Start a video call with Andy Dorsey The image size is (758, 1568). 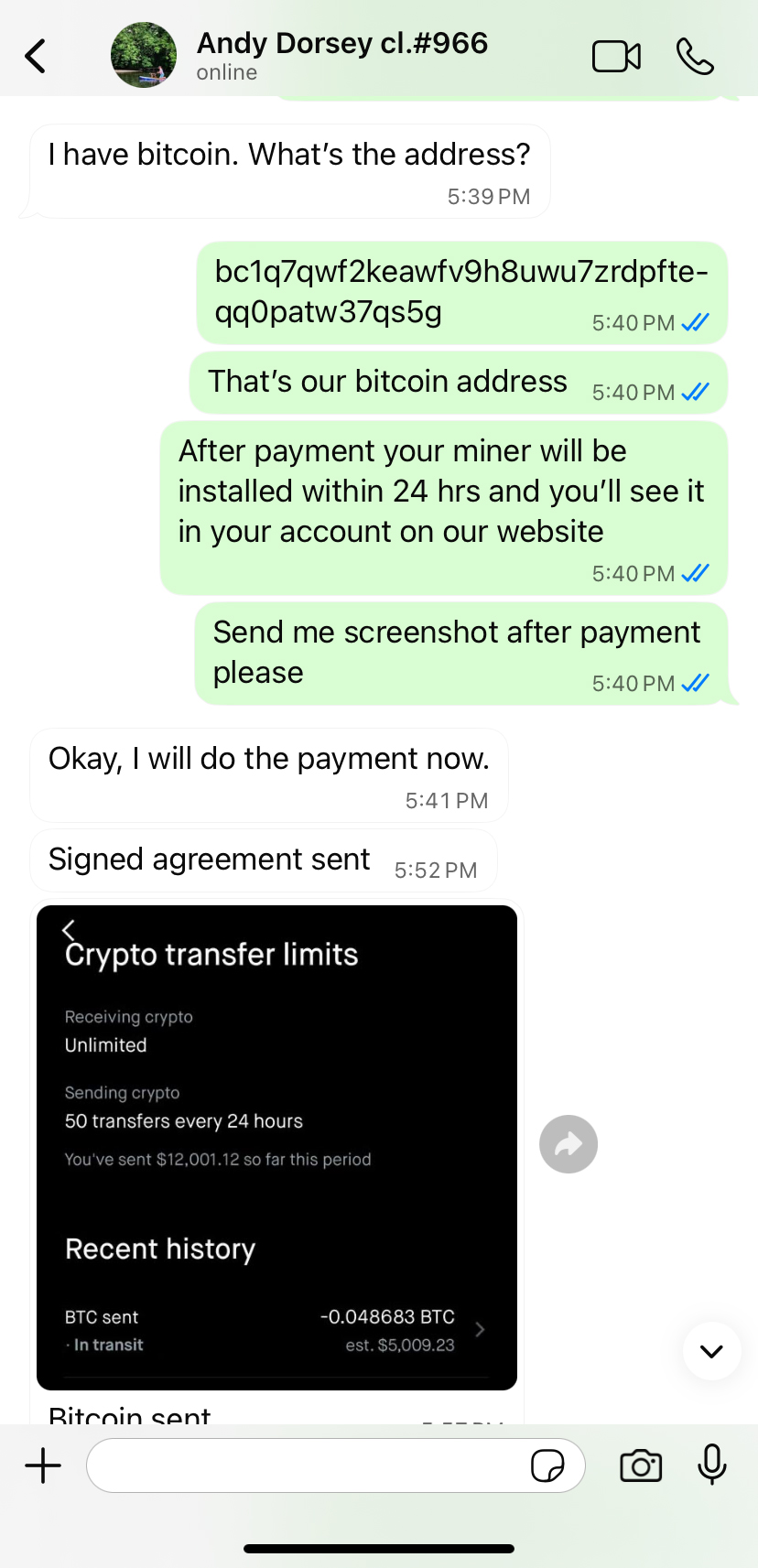click(616, 57)
